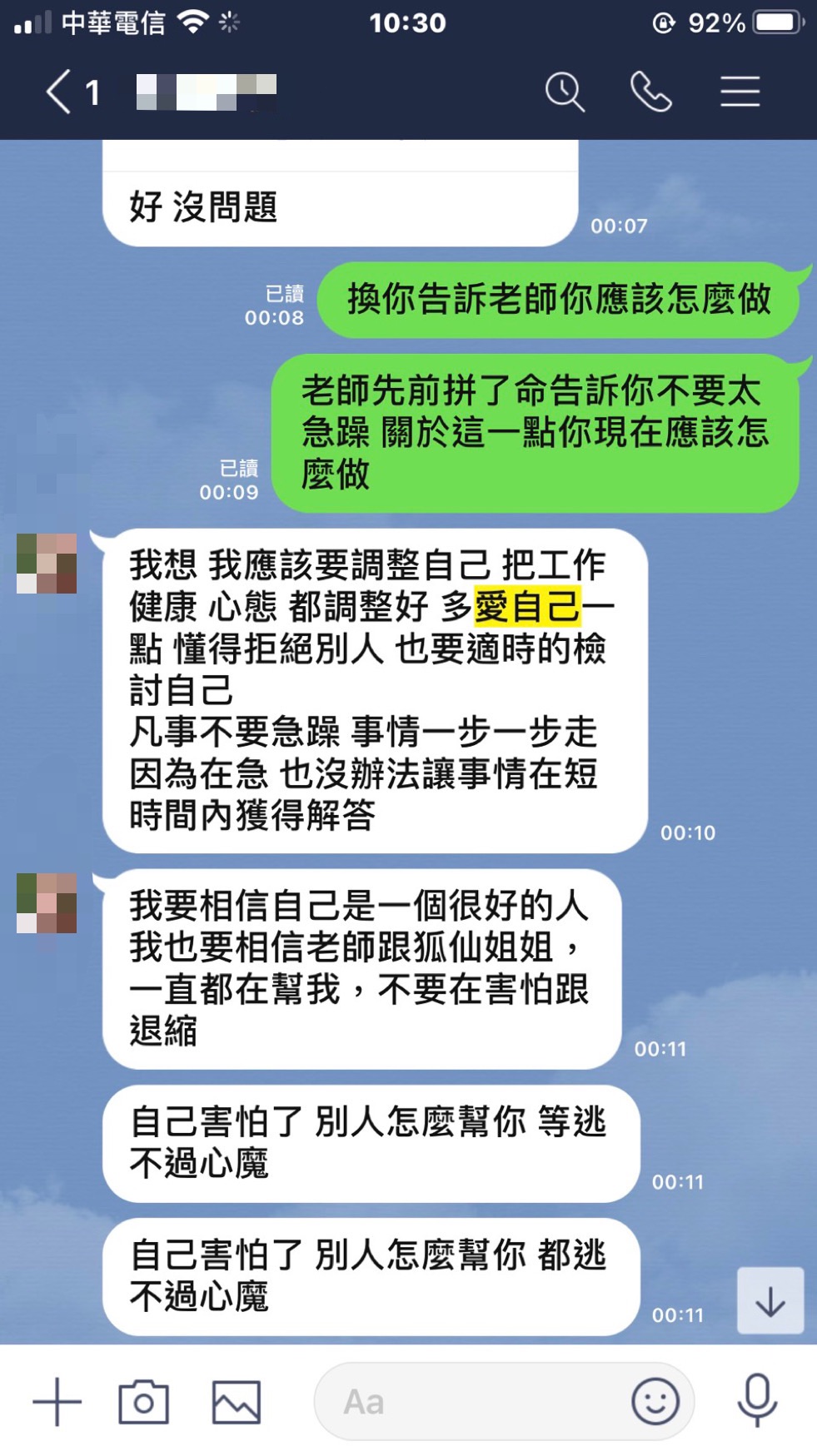Open the emoji and sticker picker
The image size is (817, 1456).
pos(655,1402)
